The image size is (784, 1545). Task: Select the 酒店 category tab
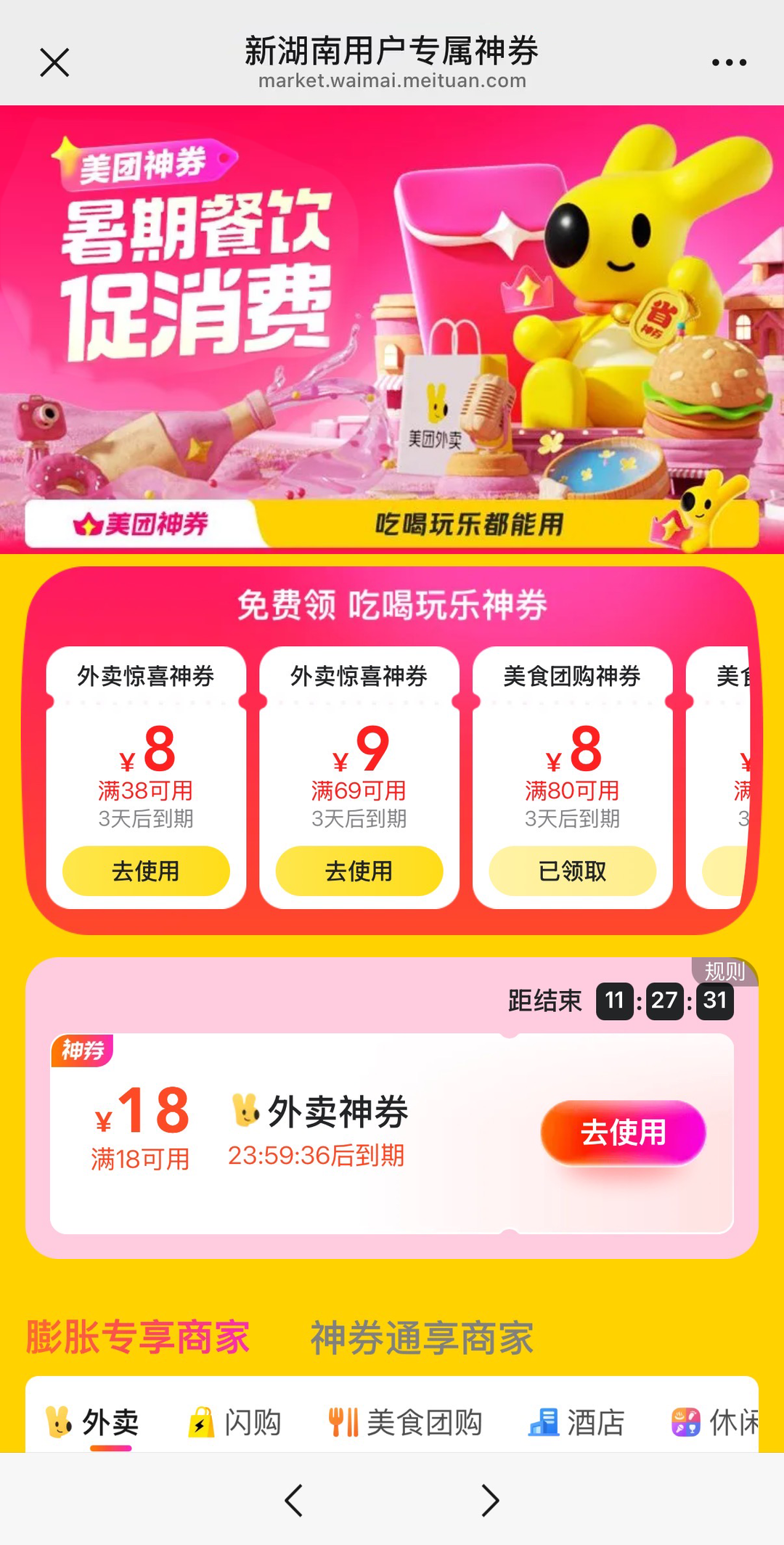pyautogui.click(x=576, y=1422)
